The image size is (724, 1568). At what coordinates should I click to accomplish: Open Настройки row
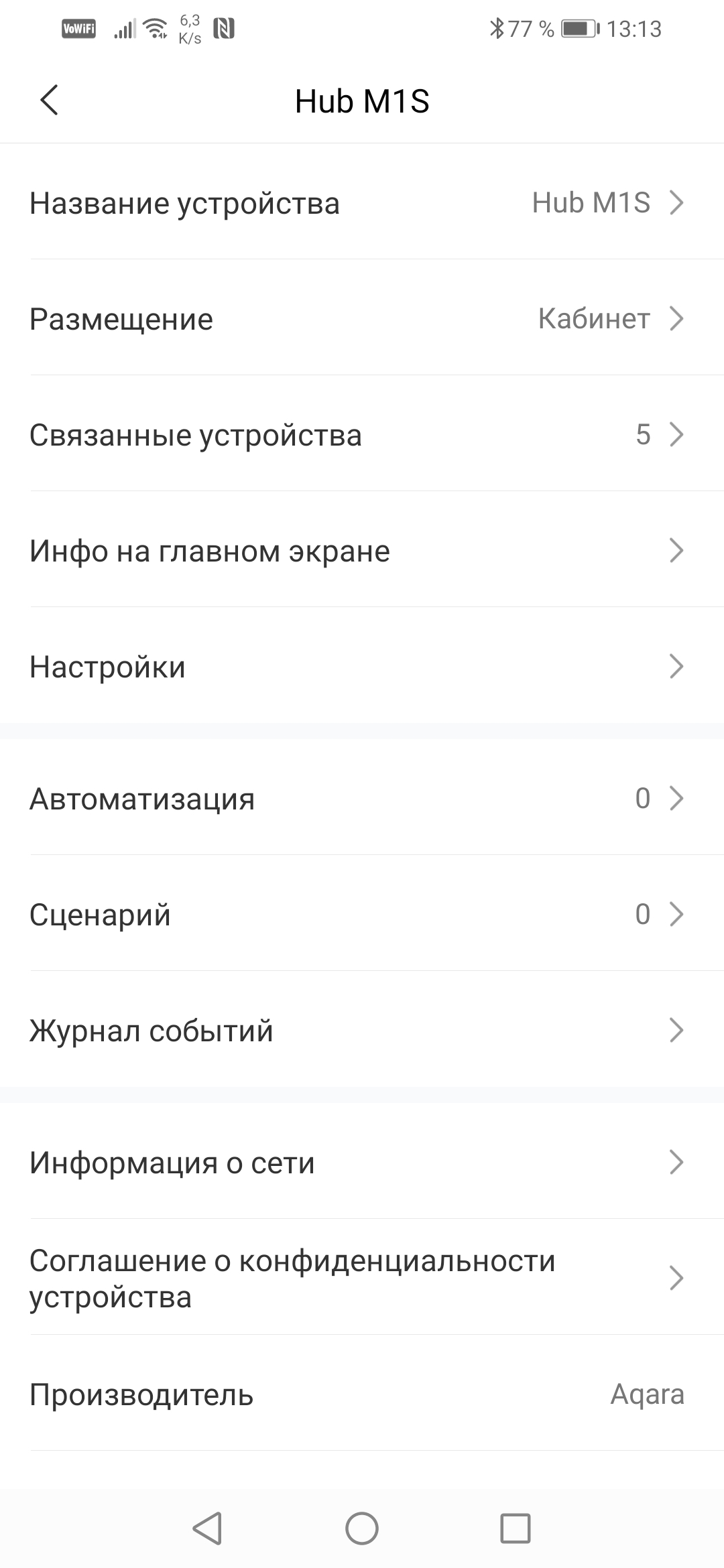click(362, 666)
